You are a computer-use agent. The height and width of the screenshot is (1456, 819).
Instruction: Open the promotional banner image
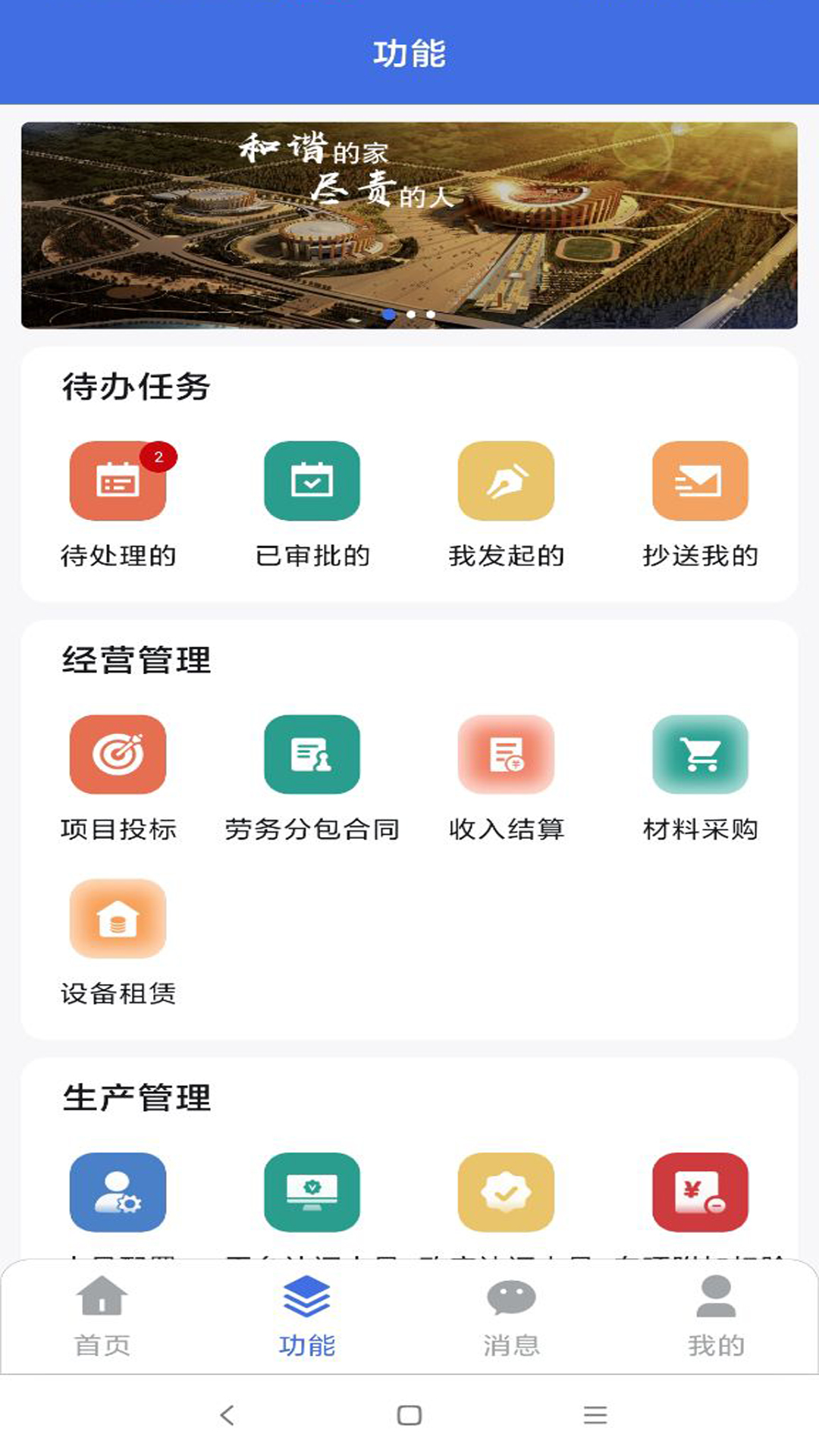point(409,225)
